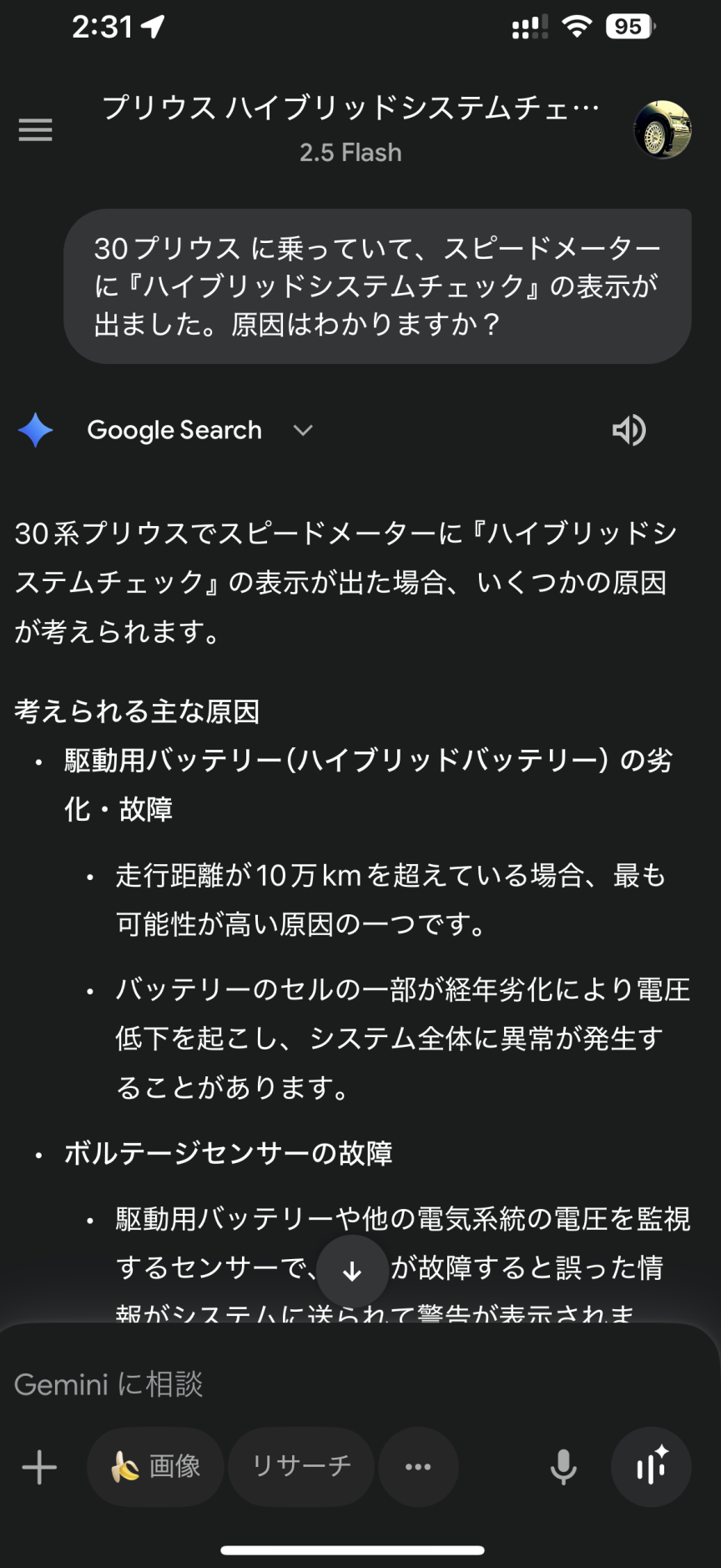This screenshot has width=721, height=1568.
Task: Open the conversation title and model selector
Action: [x=350, y=129]
